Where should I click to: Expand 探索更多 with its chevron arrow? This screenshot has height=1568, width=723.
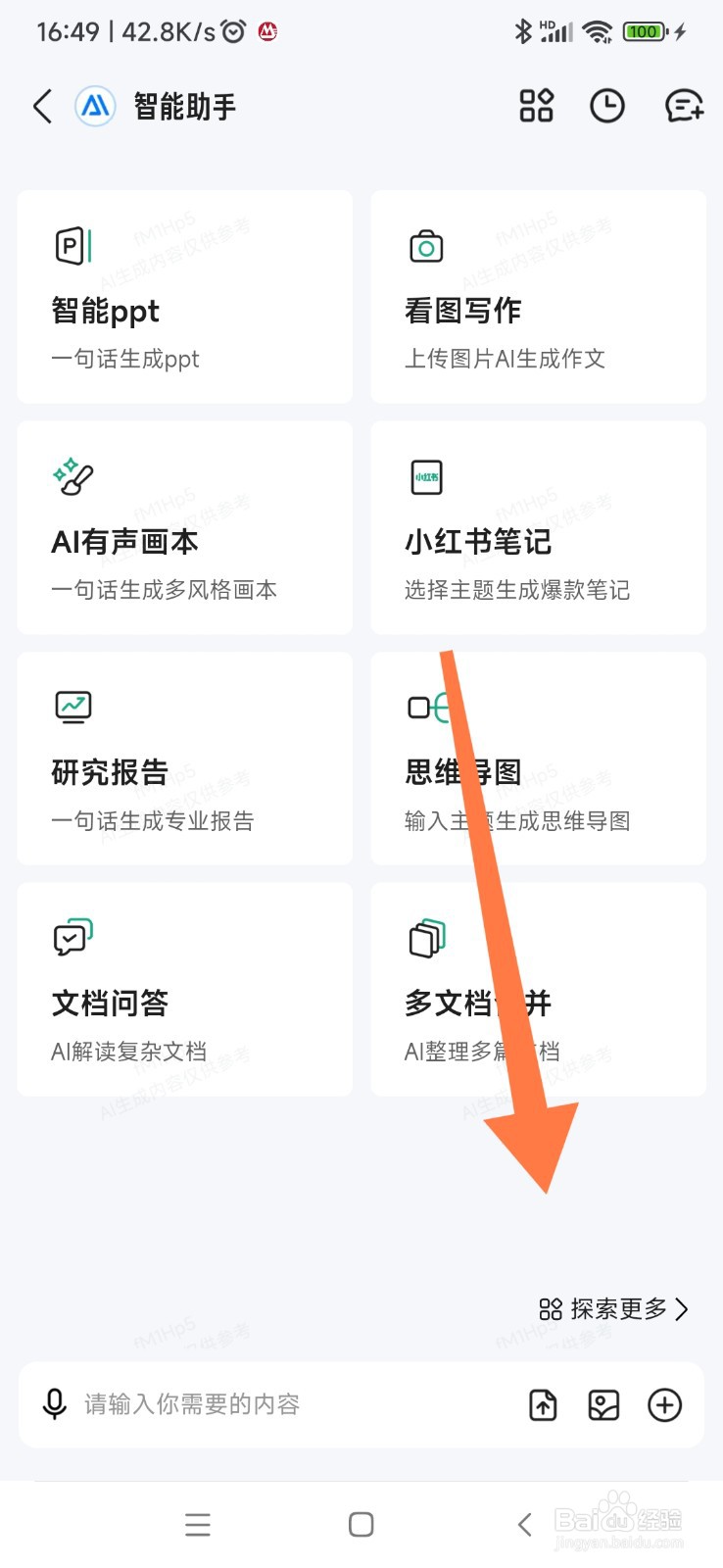[x=685, y=1309]
